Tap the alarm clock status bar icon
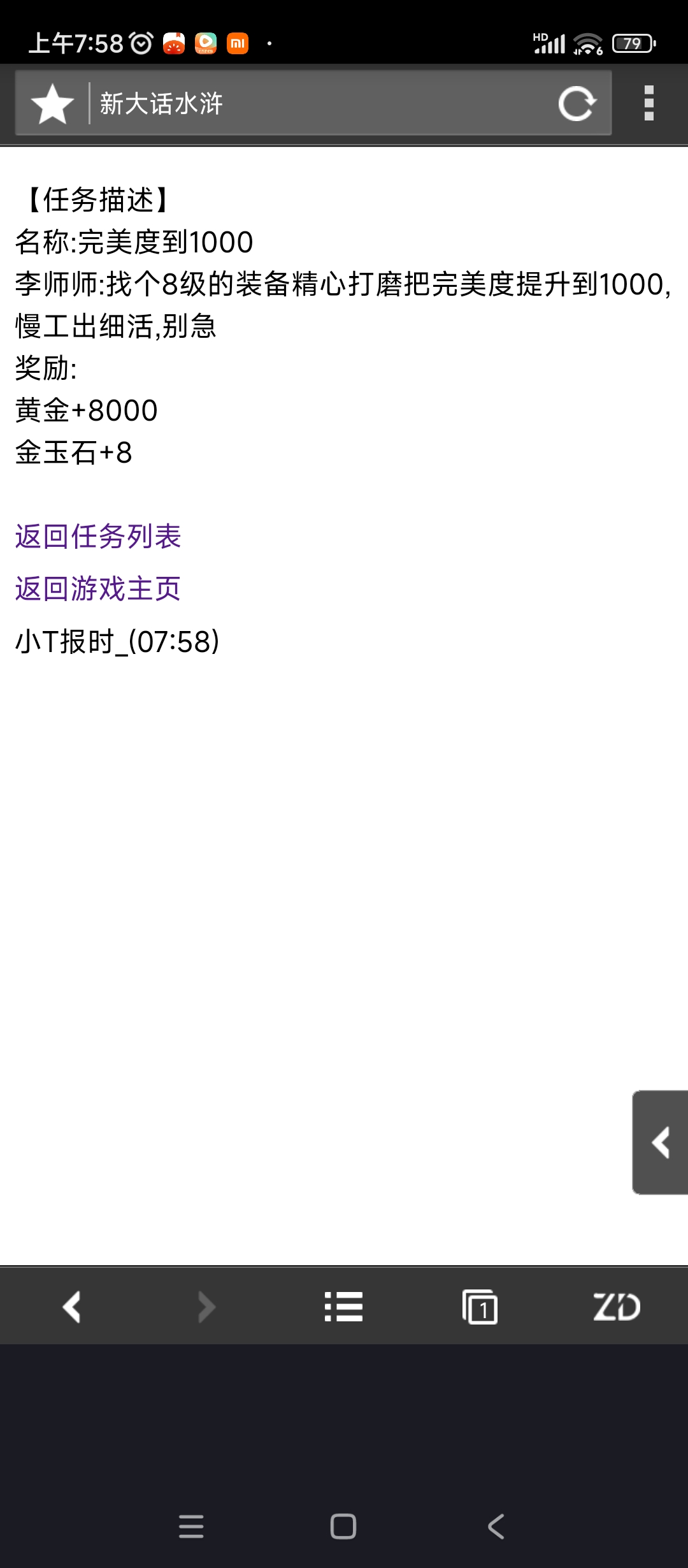 coord(139,42)
